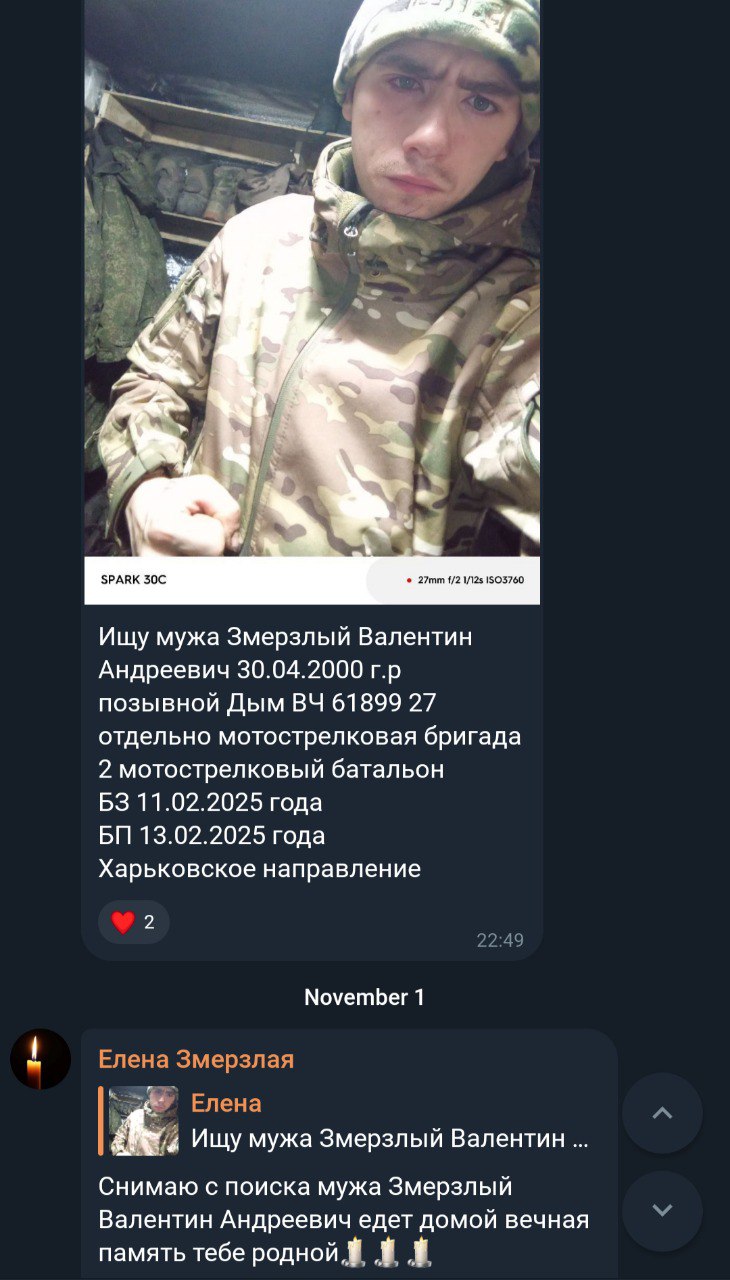Open the sender name Елена Змерзлая
The height and width of the screenshot is (1280, 730).
196,1059
